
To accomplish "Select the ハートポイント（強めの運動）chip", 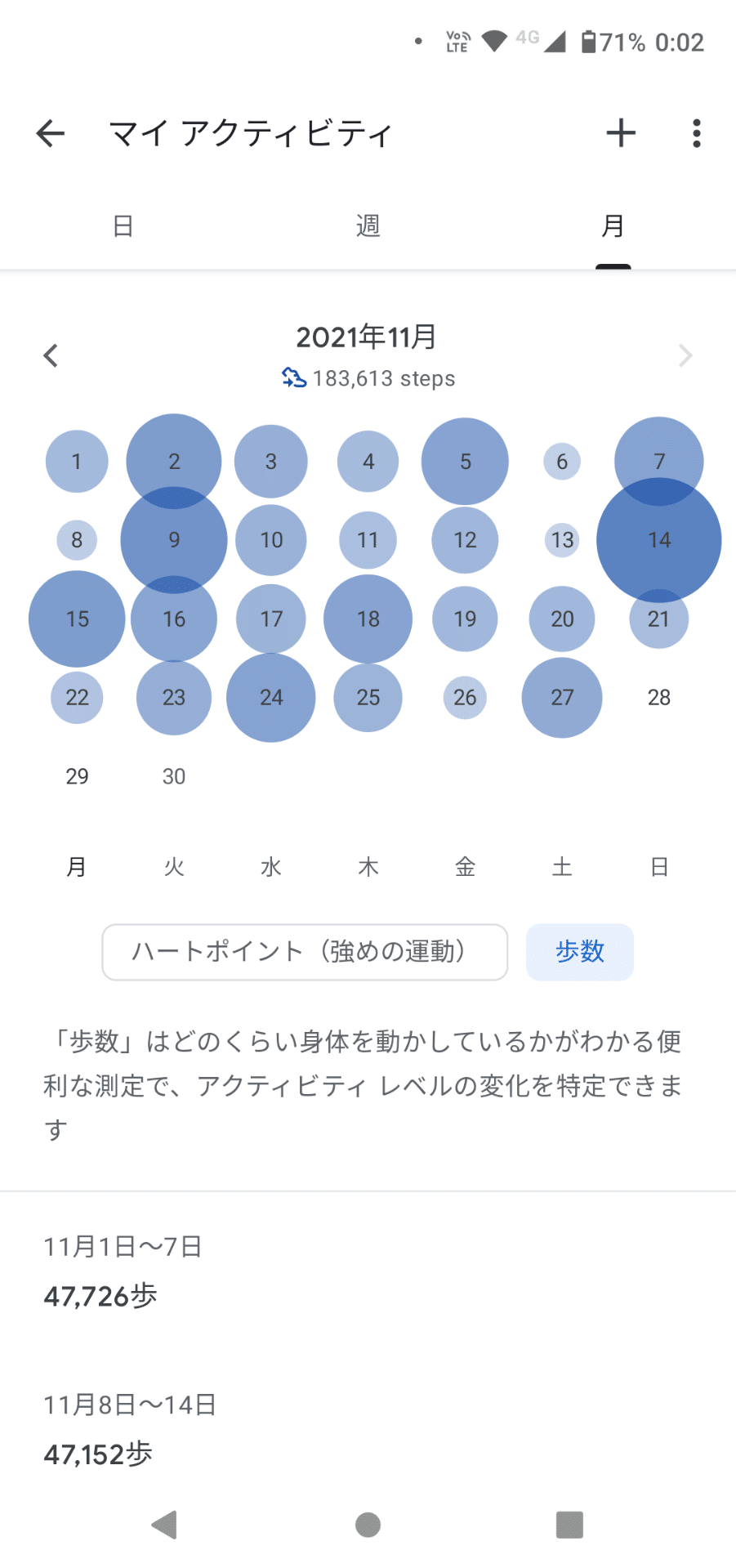I will [305, 952].
